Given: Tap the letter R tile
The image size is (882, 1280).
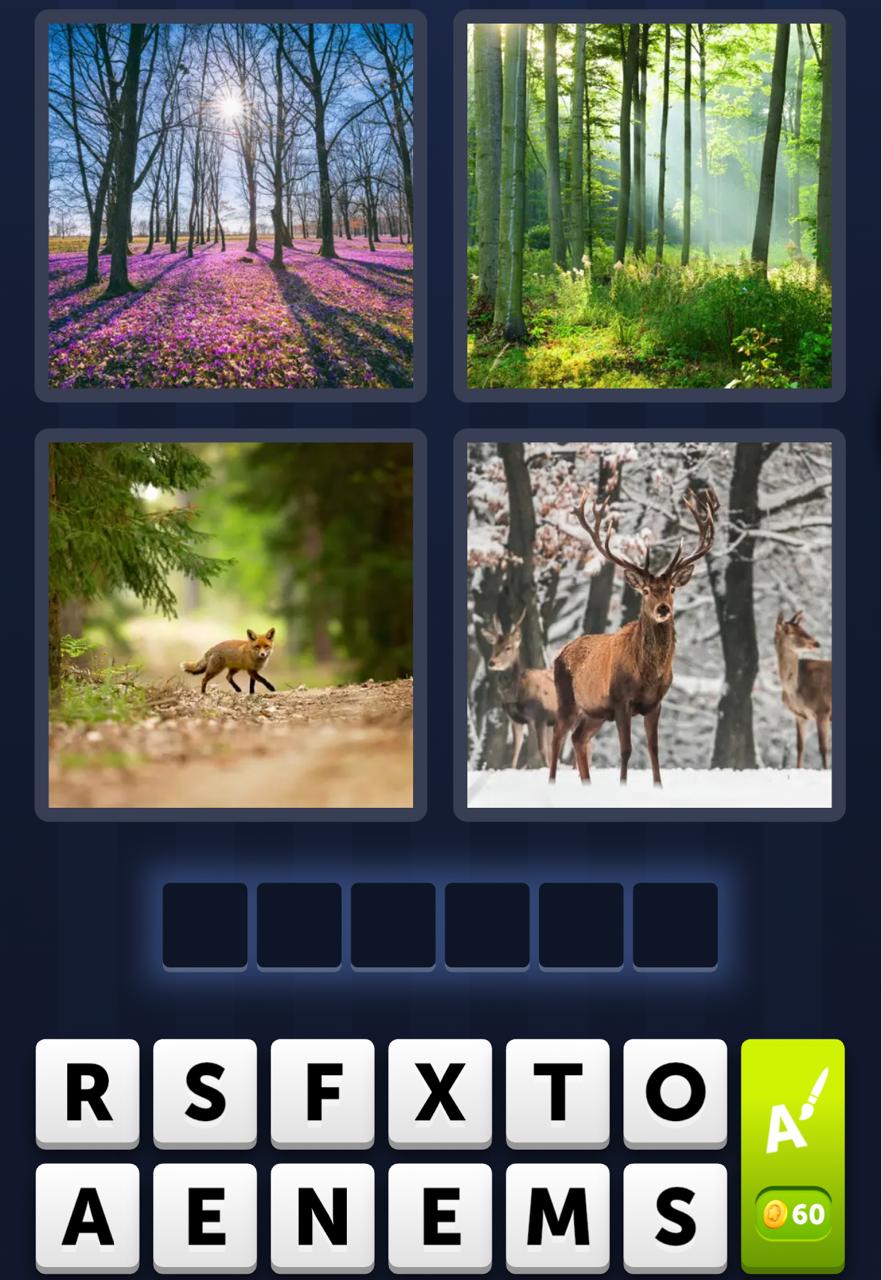Looking at the screenshot, I should [x=86, y=1093].
